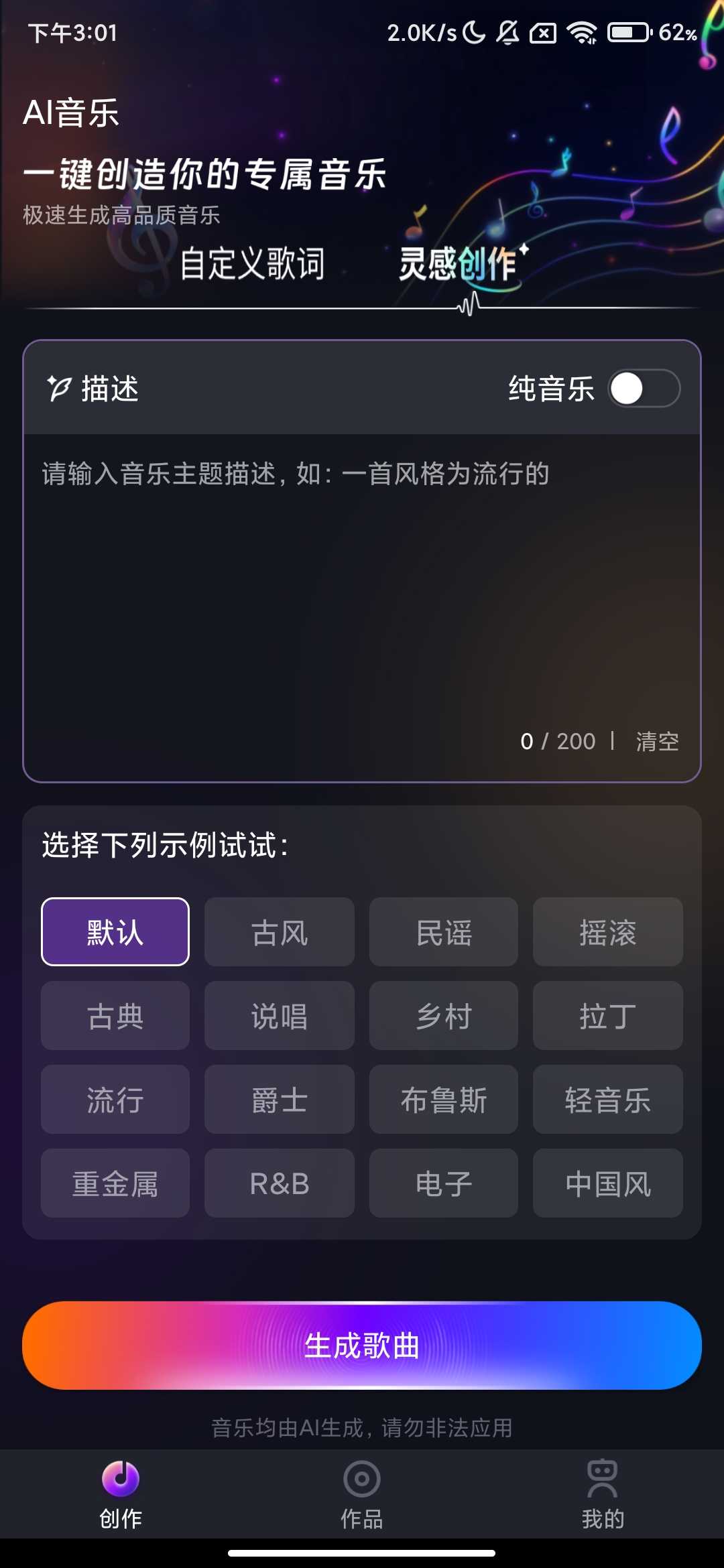Pick the 爵士 style example
724x1568 pixels.
[280, 1100]
